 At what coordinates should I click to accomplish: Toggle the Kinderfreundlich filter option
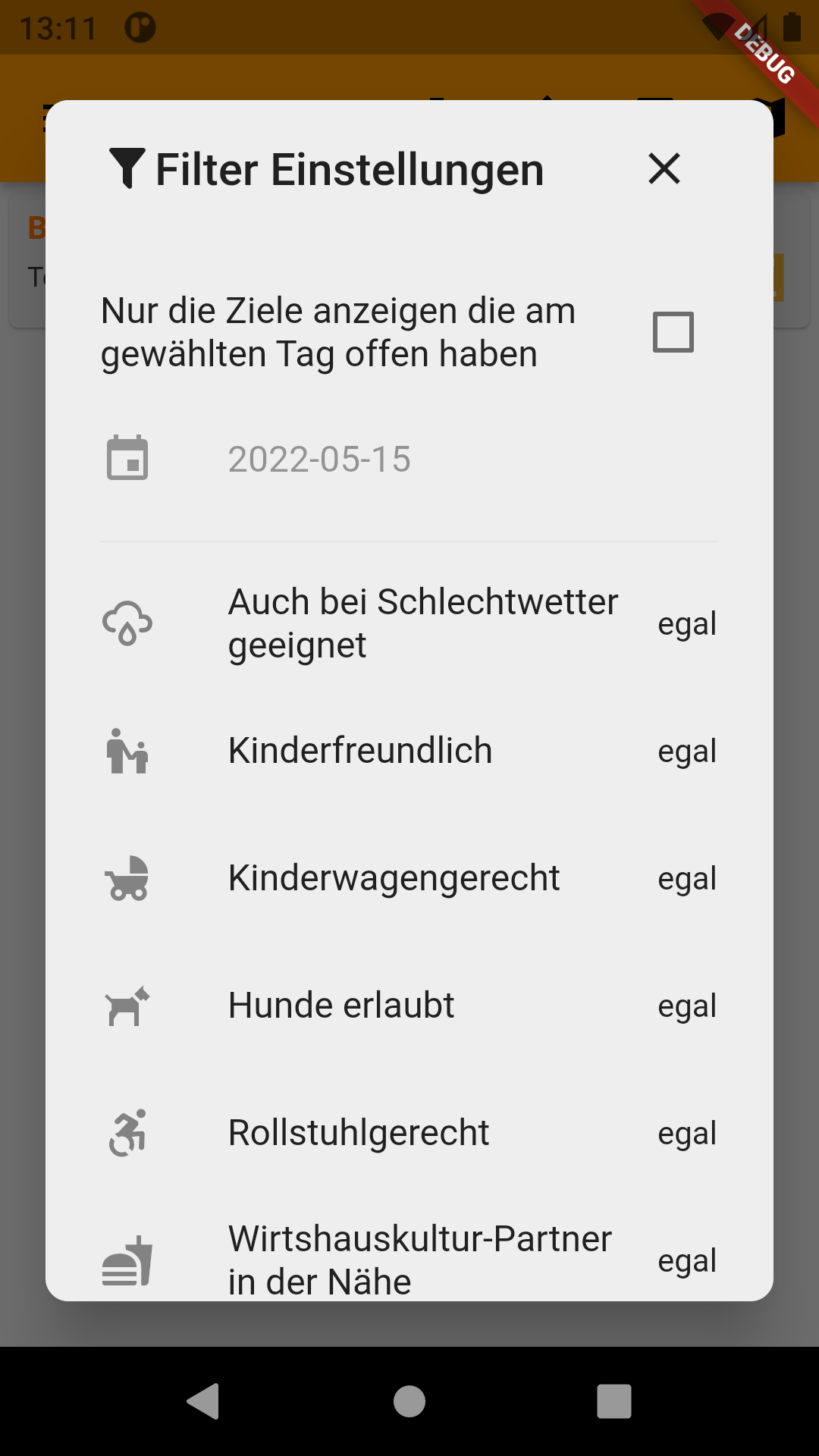(409, 751)
